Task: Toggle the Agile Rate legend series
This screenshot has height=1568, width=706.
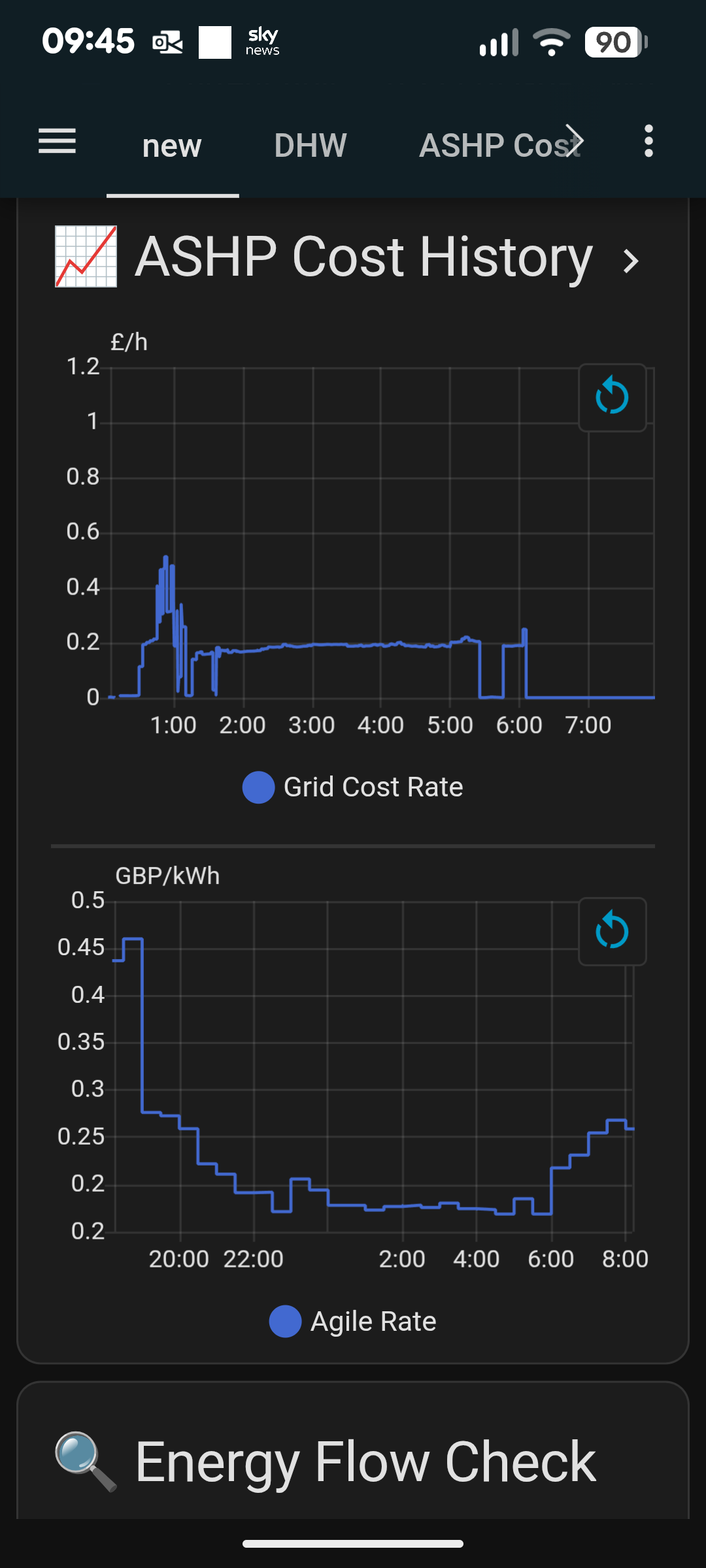Action: click(x=353, y=1321)
